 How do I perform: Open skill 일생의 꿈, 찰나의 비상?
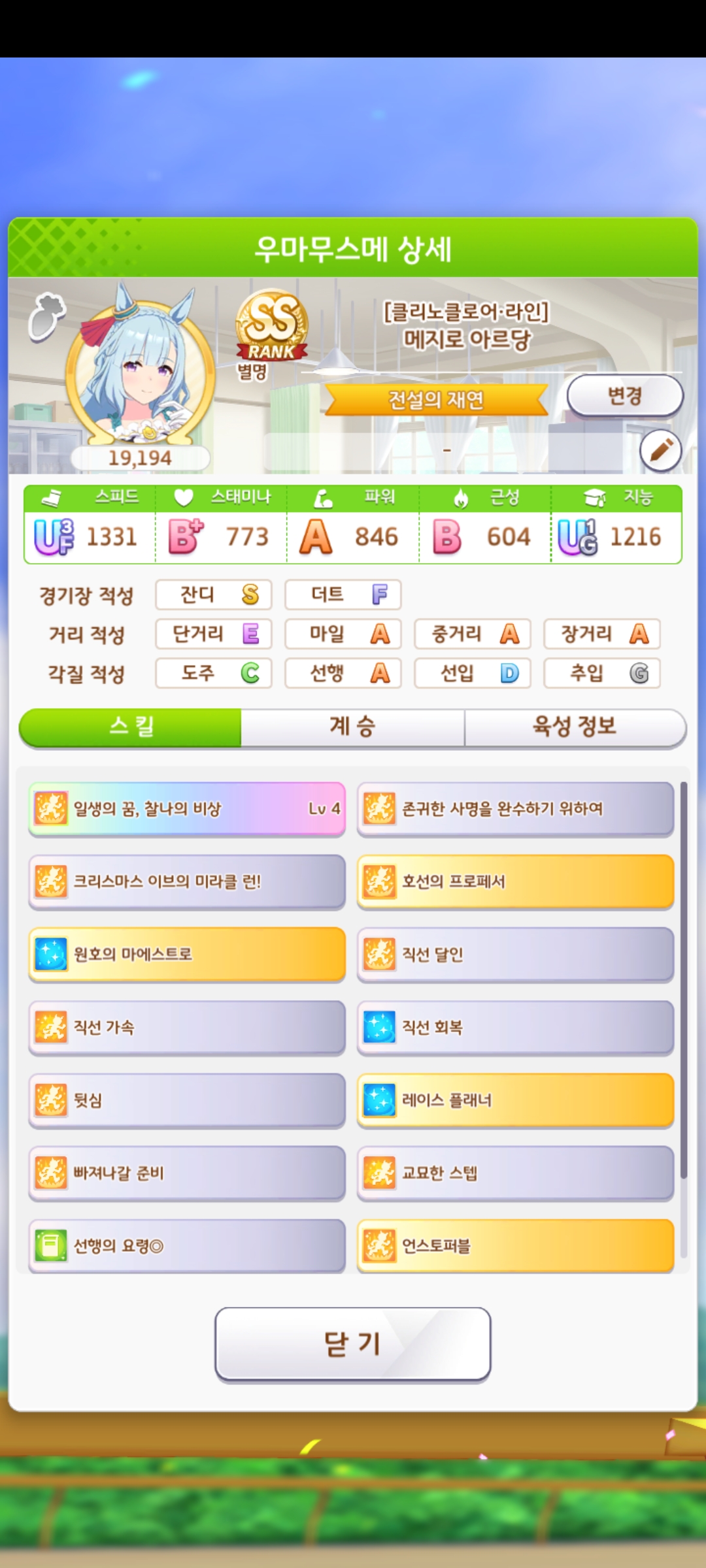click(186, 809)
